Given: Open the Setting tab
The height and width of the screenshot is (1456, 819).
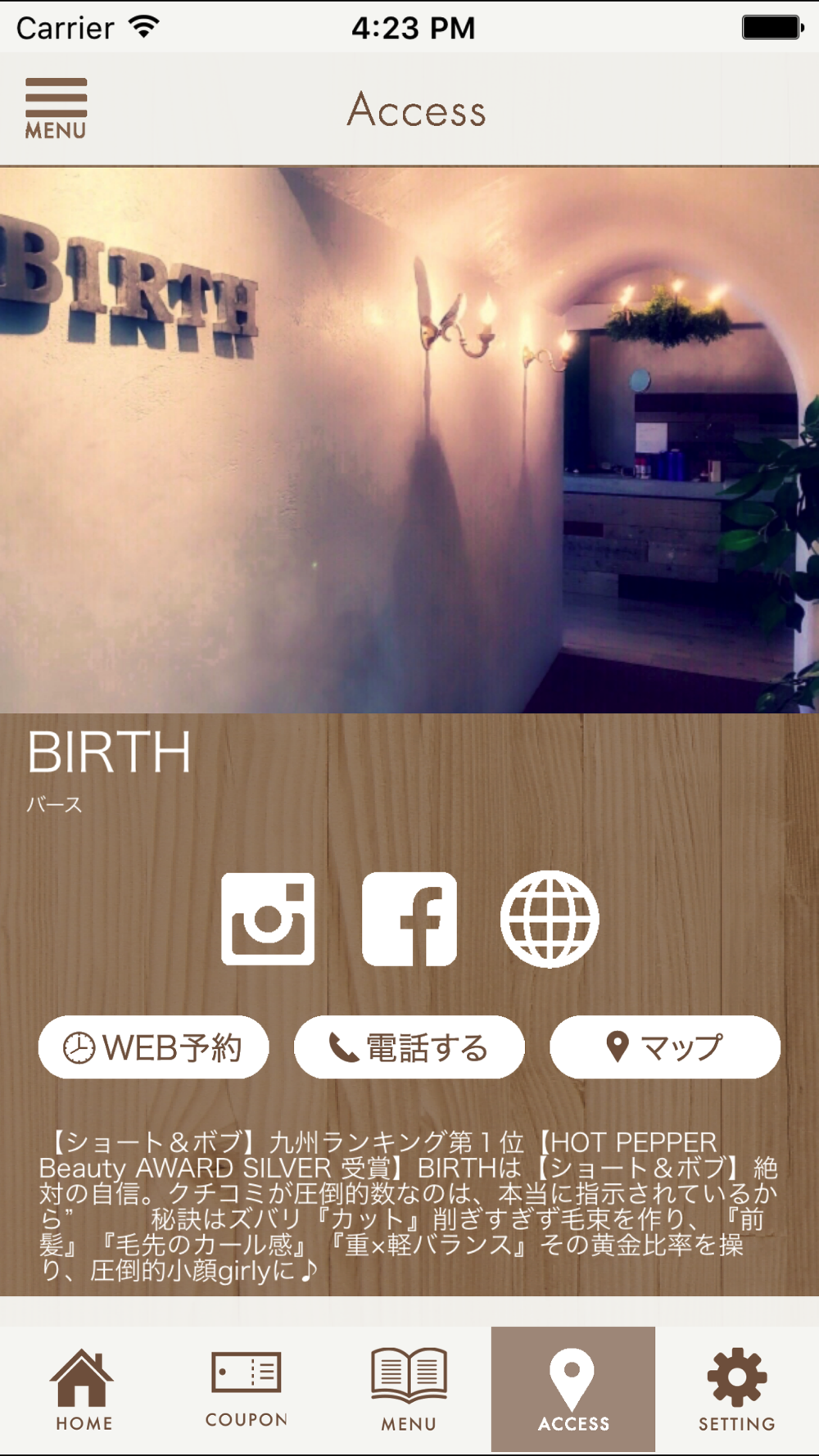Looking at the screenshot, I should (737, 1389).
